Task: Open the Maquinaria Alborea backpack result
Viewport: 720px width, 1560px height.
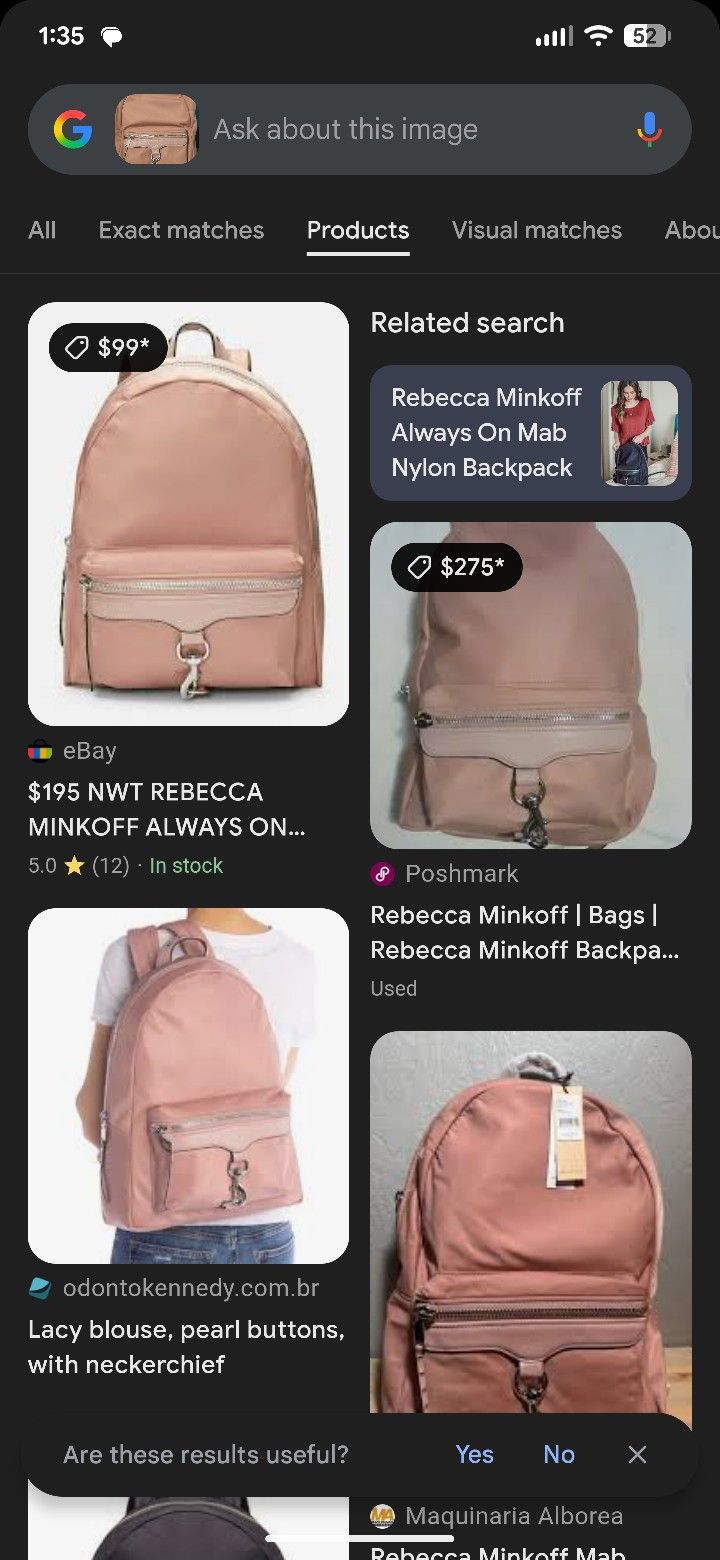Action: tap(530, 1220)
